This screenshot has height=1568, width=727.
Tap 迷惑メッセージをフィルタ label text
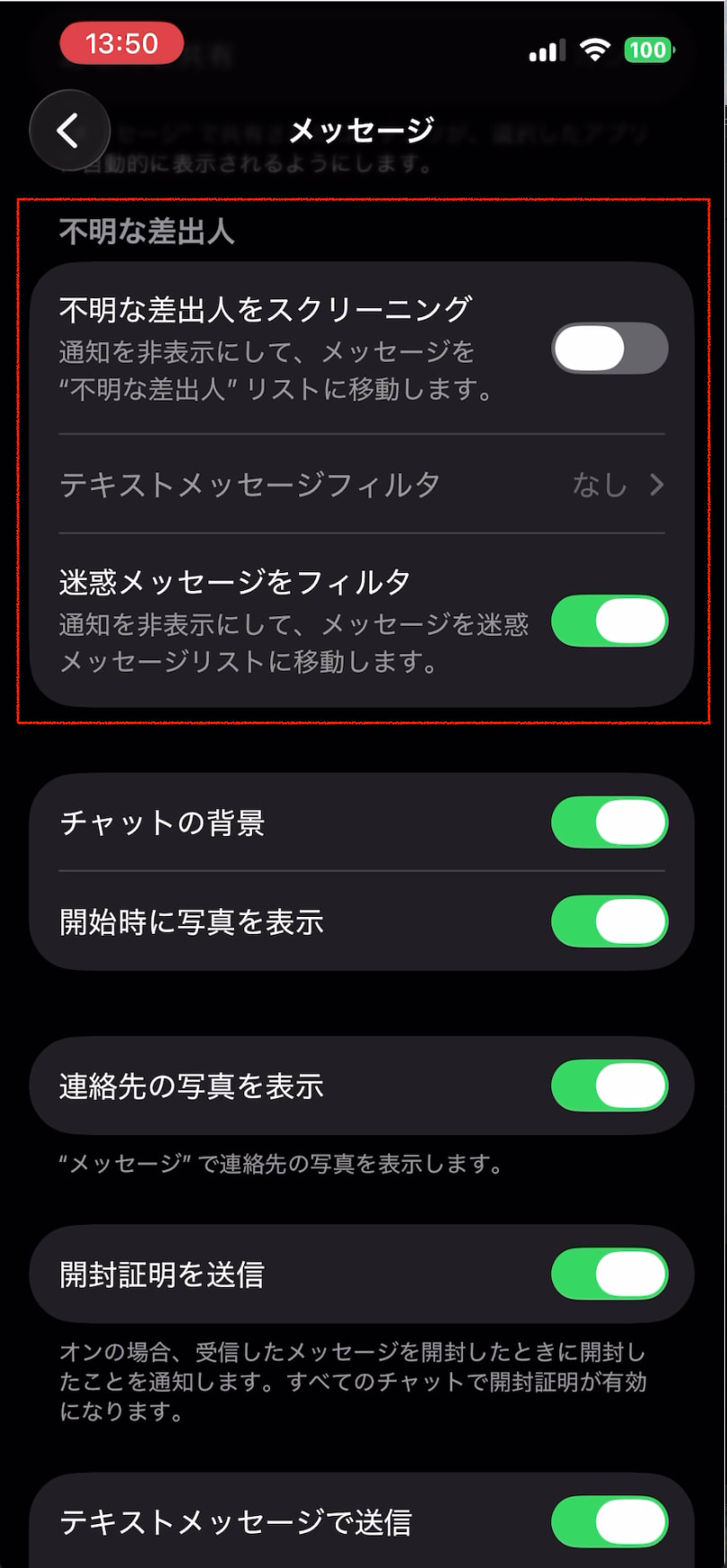233,581
